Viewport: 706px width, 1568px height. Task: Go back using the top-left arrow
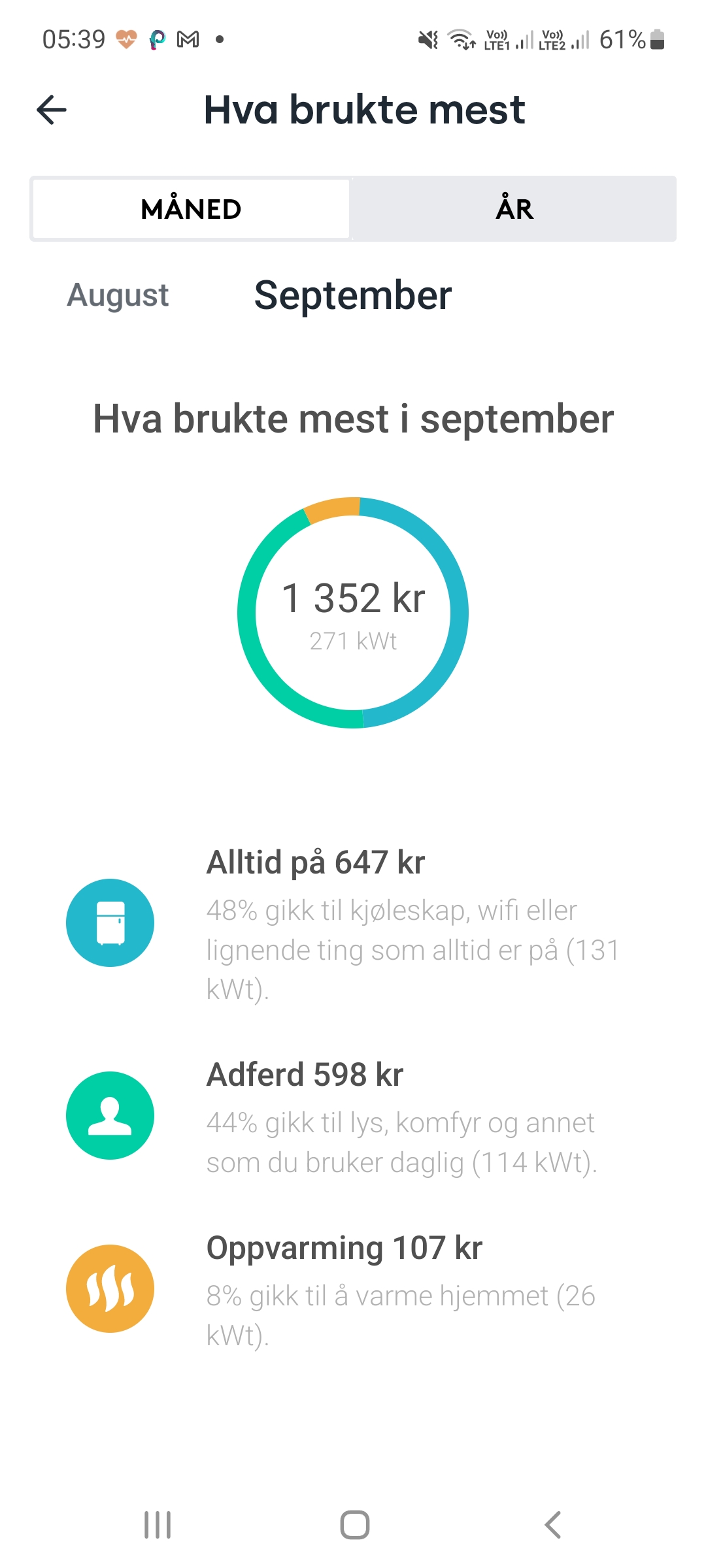(52, 109)
